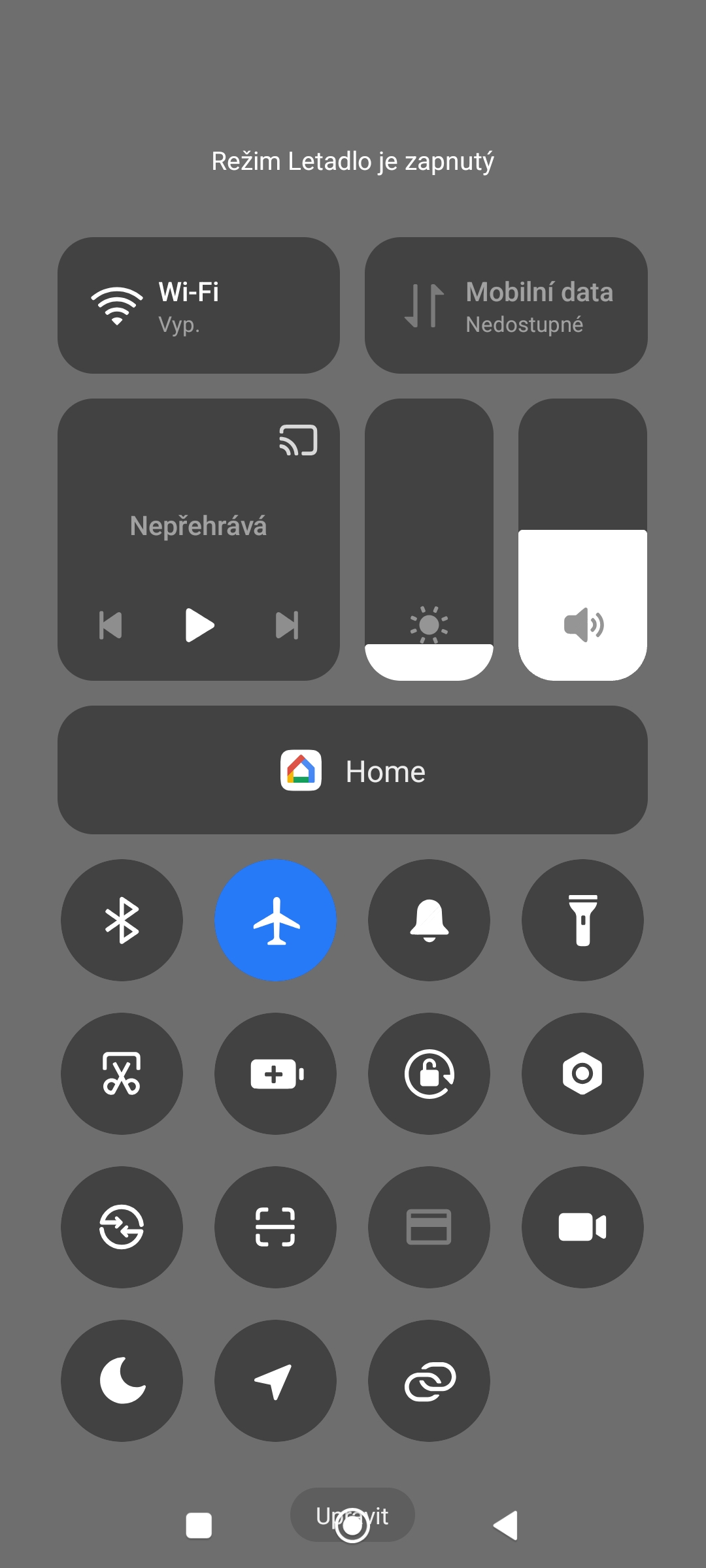The image size is (706, 1568).
Task: Open the QR code scanner tile
Action: pos(275,1227)
